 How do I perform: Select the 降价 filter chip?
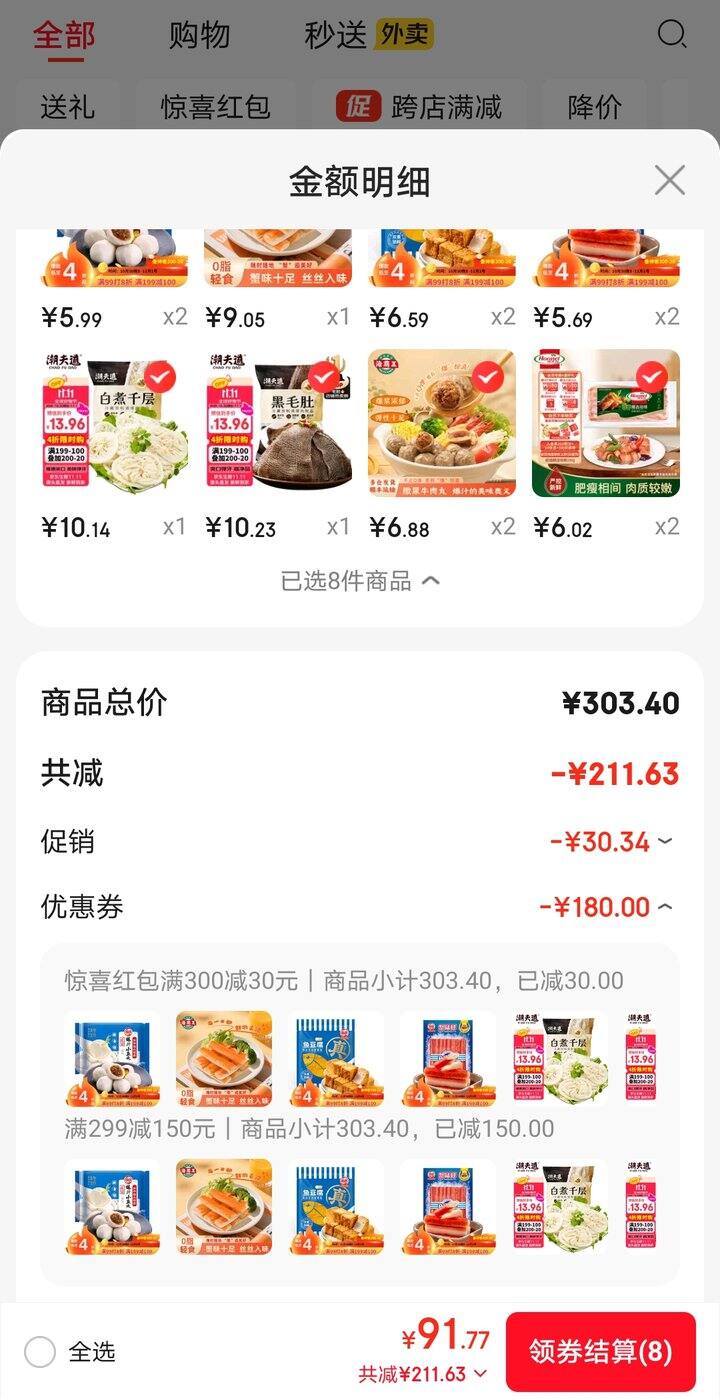(594, 107)
